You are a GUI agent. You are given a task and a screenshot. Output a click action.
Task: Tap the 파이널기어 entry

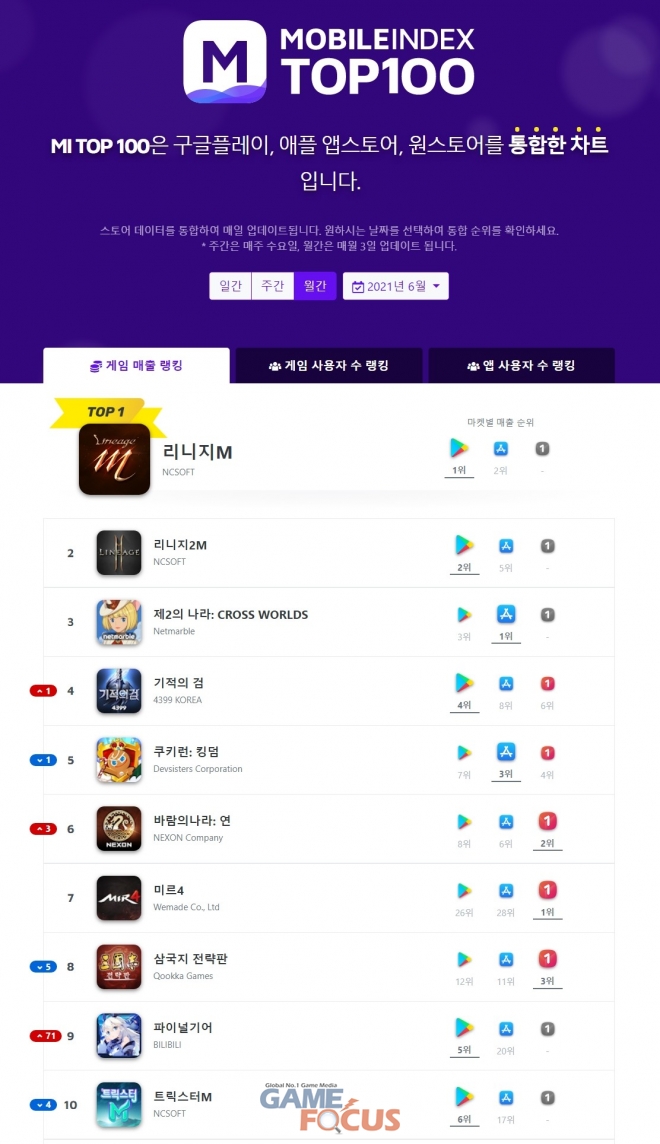(182, 1028)
